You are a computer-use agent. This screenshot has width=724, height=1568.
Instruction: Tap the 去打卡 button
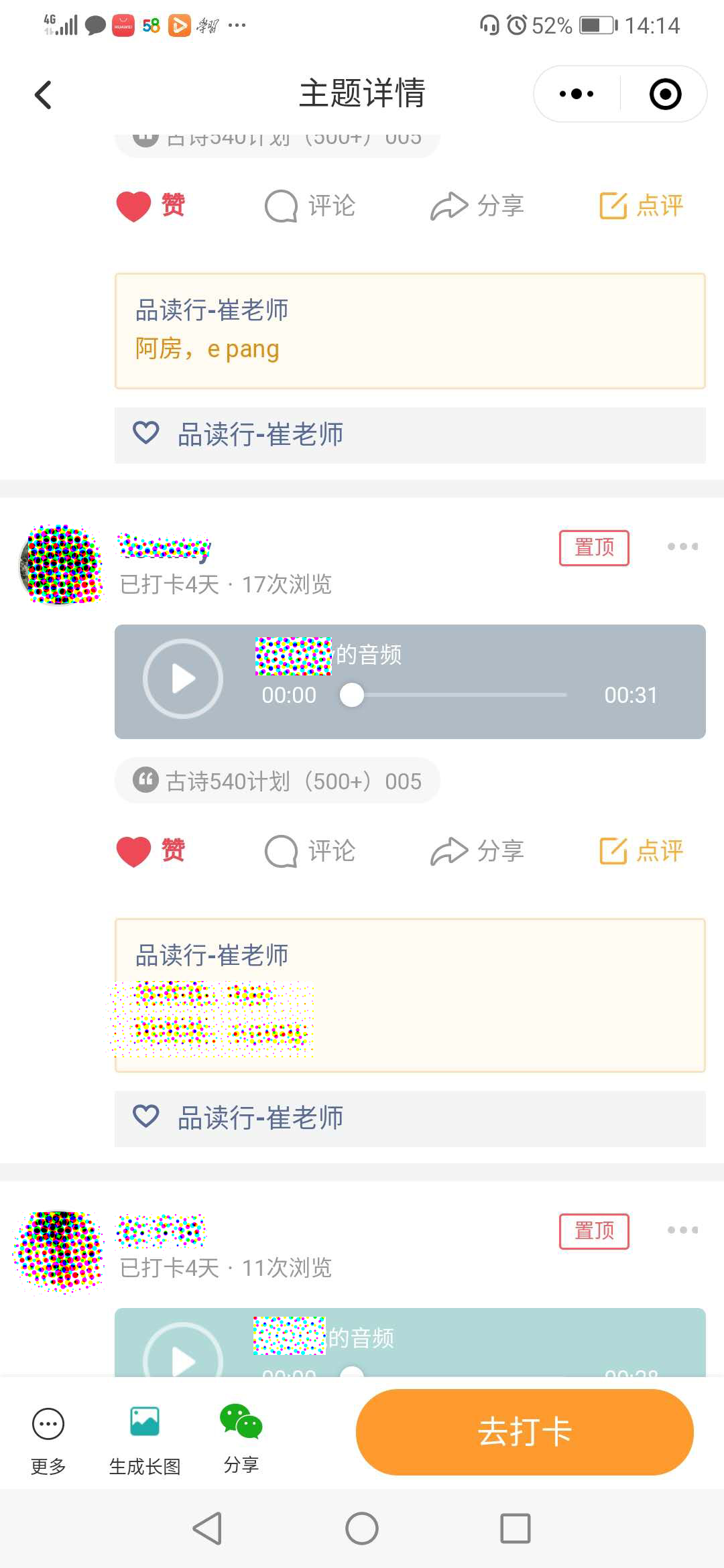point(524,1433)
